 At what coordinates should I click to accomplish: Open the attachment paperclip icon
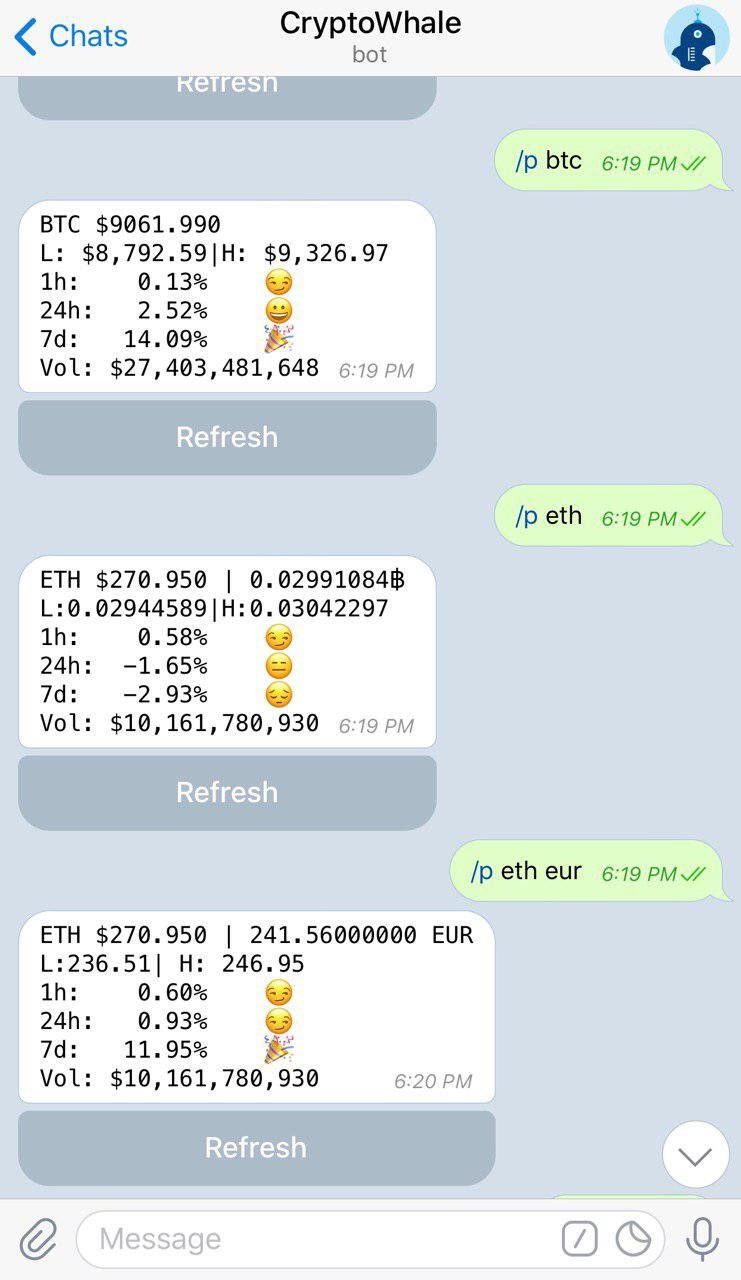(x=40, y=1239)
